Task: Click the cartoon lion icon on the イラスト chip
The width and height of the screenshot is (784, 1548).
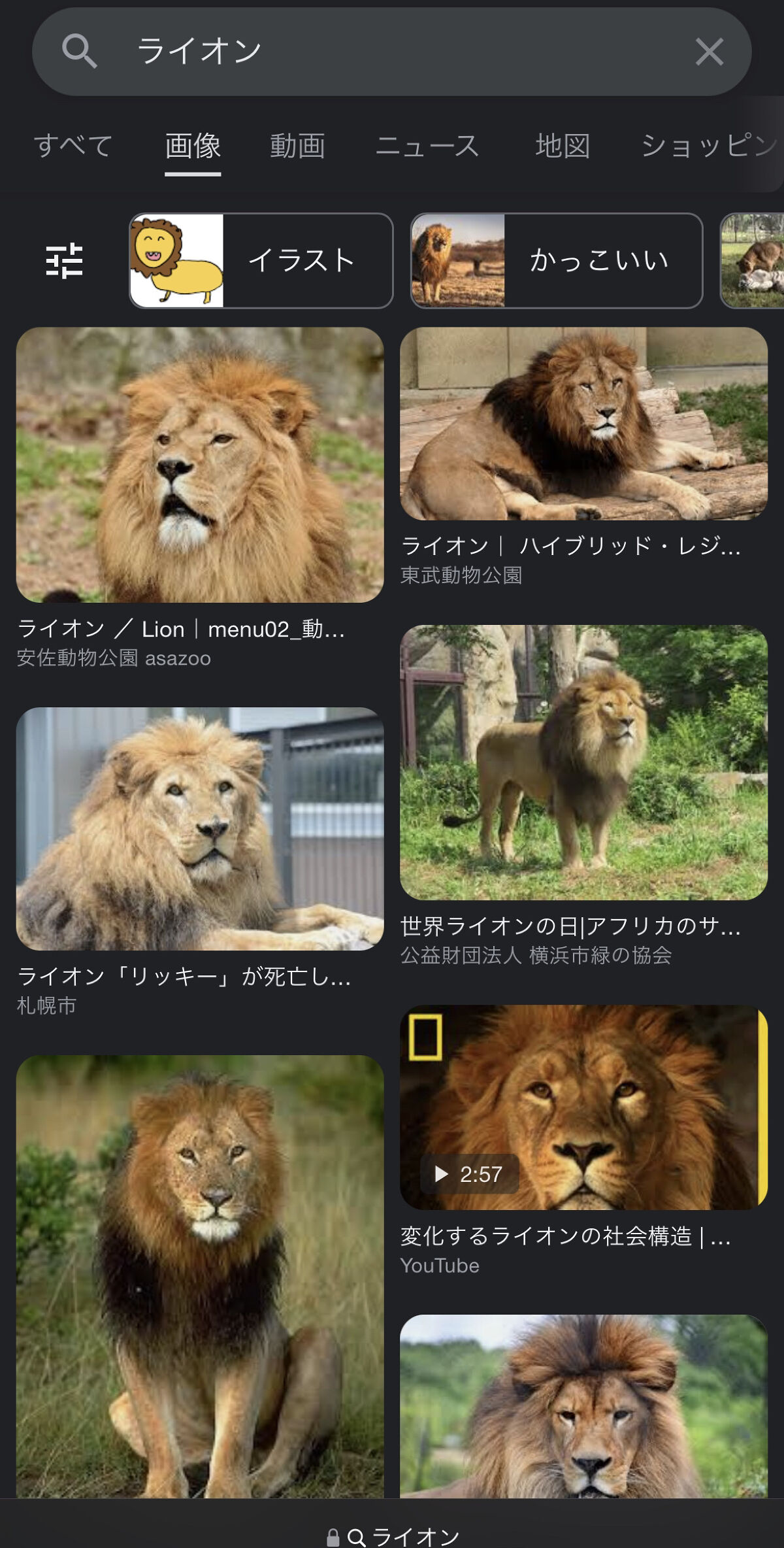Action: pyautogui.click(x=175, y=260)
